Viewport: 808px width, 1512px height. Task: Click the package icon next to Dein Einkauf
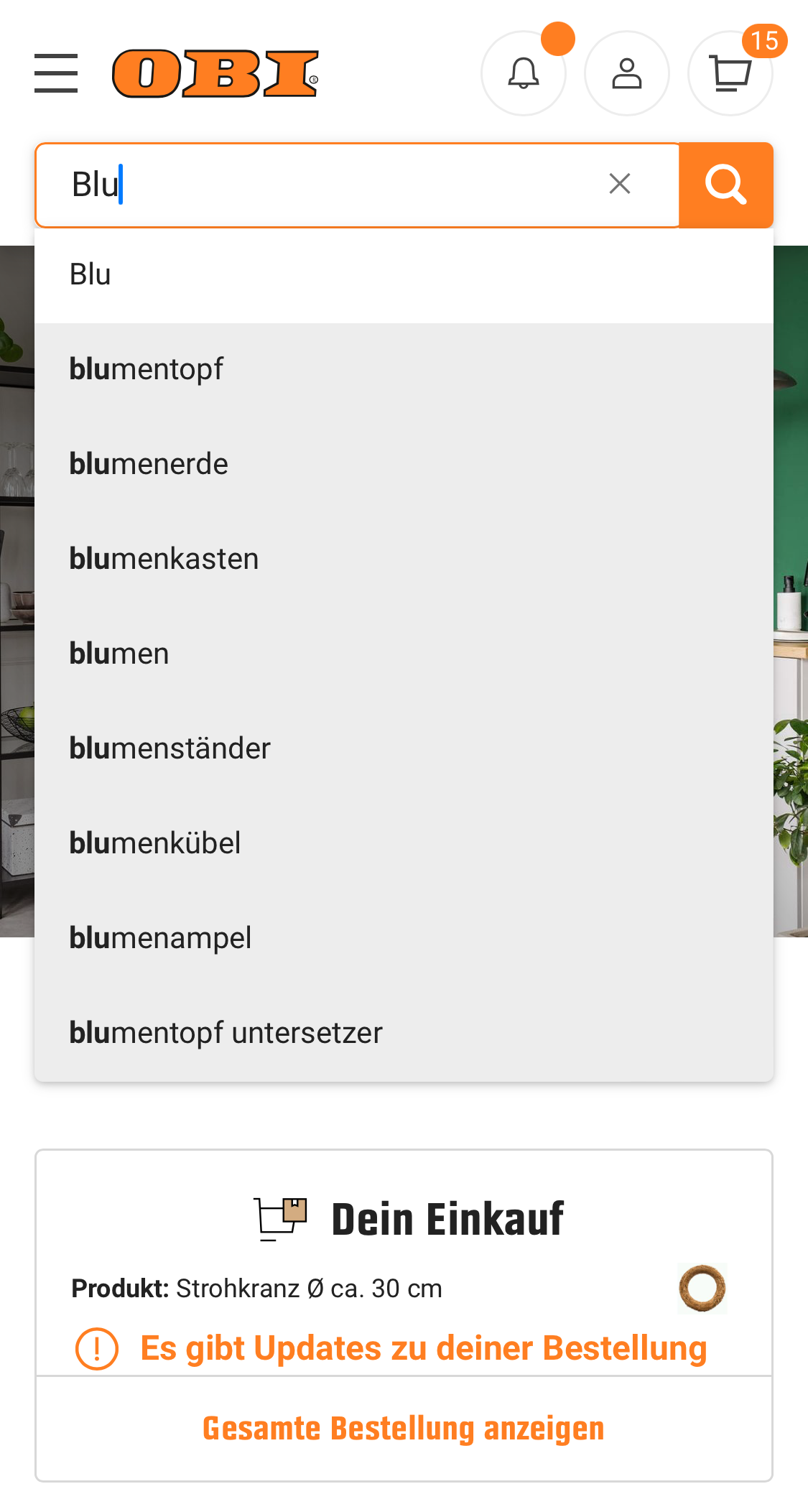[x=281, y=1217]
